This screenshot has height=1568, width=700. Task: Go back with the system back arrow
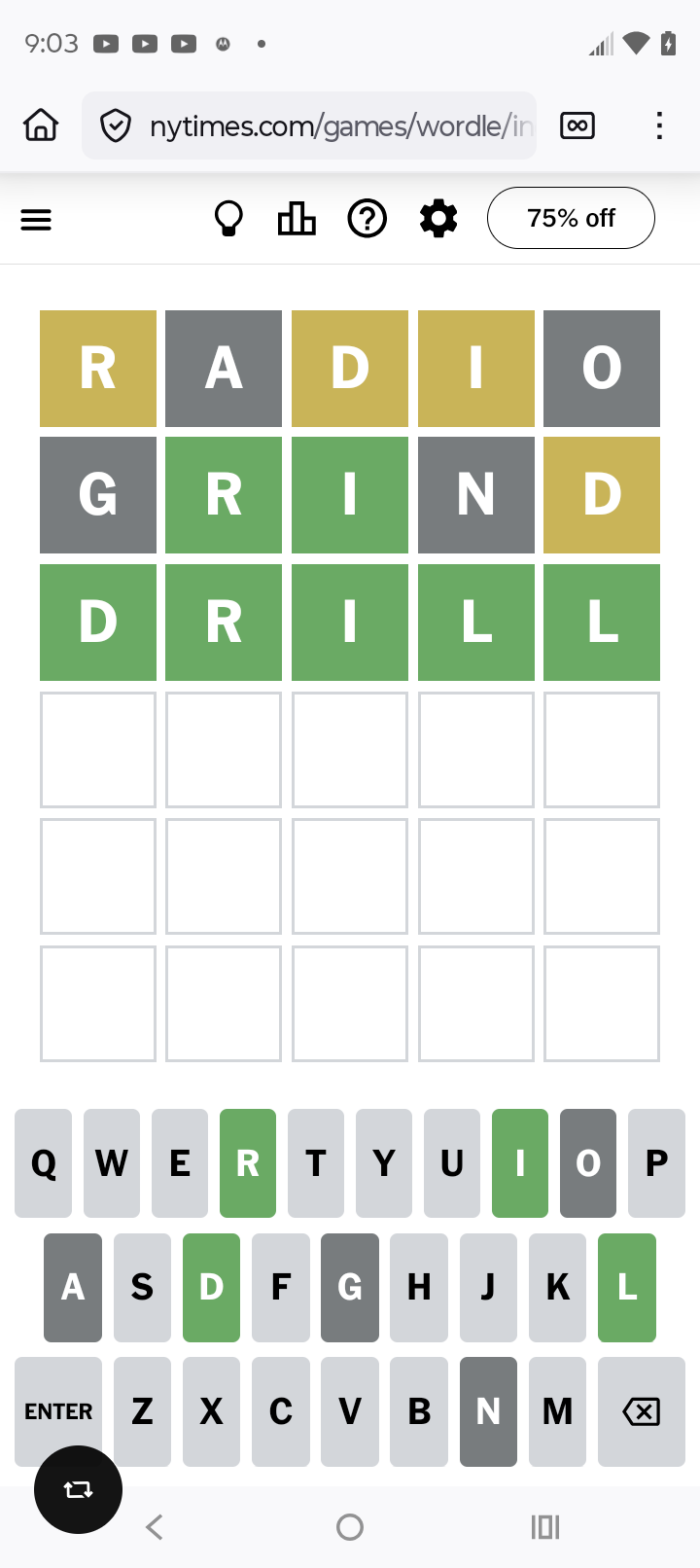tap(155, 1527)
